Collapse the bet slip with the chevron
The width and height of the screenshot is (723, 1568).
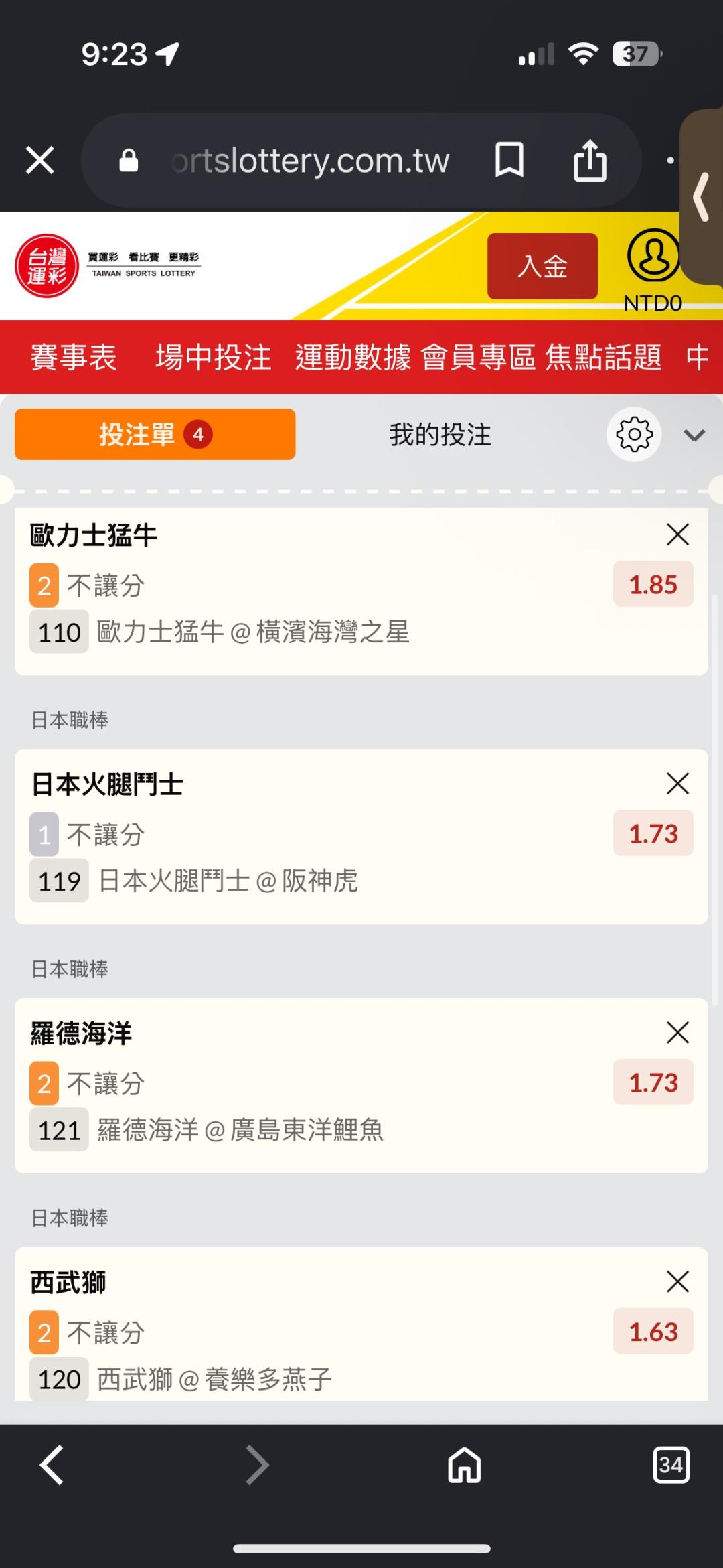pyautogui.click(x=694, y=436)
